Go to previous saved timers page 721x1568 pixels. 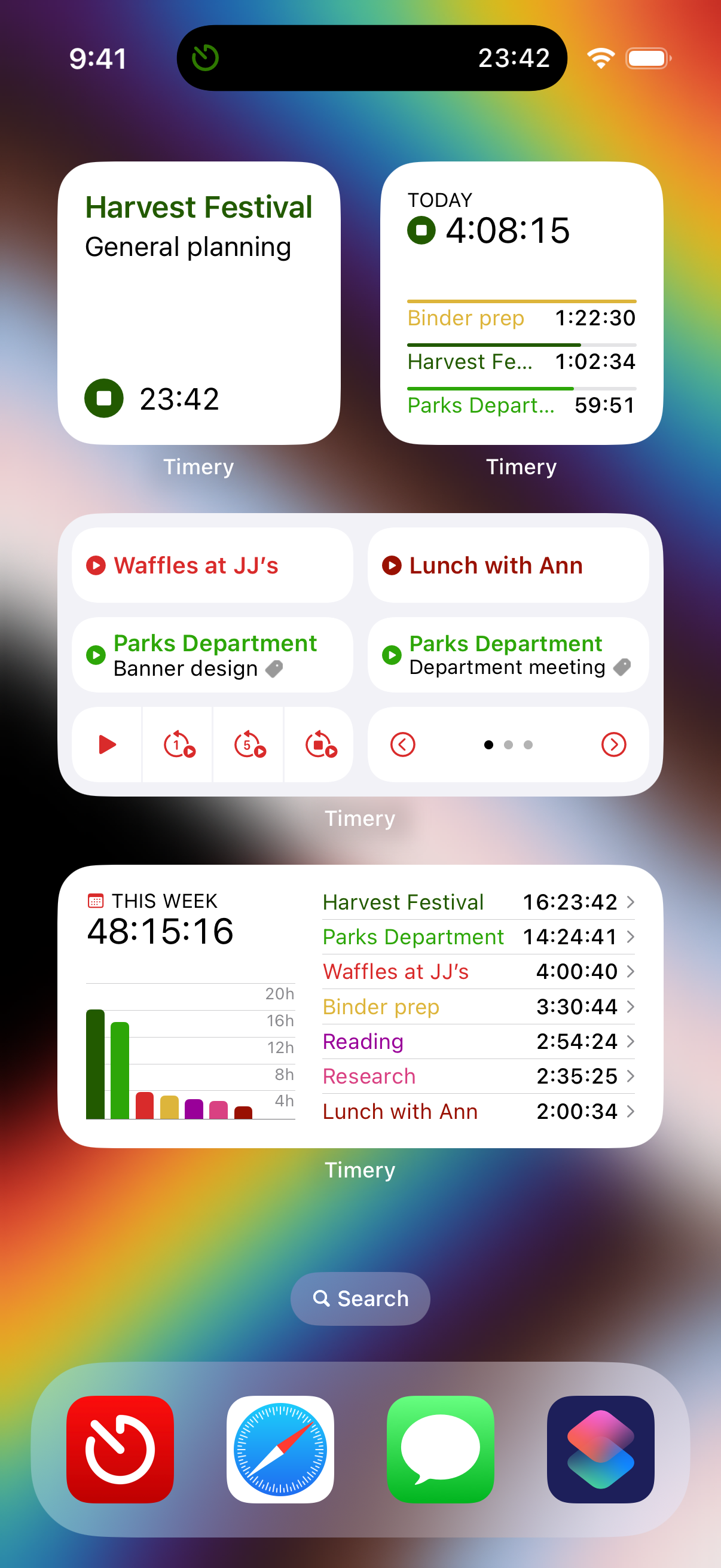(403, 745)
